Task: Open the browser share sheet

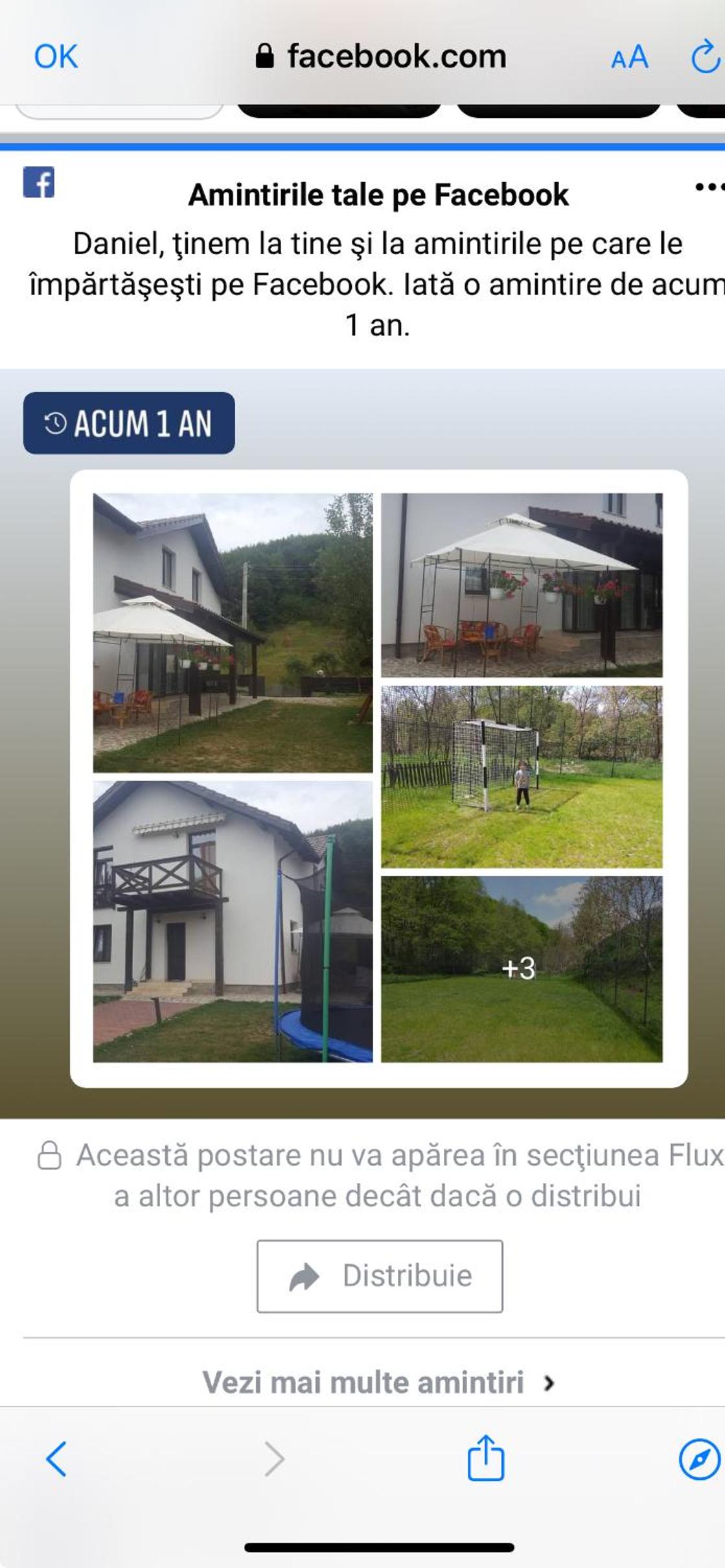Action: point(485,1458)
